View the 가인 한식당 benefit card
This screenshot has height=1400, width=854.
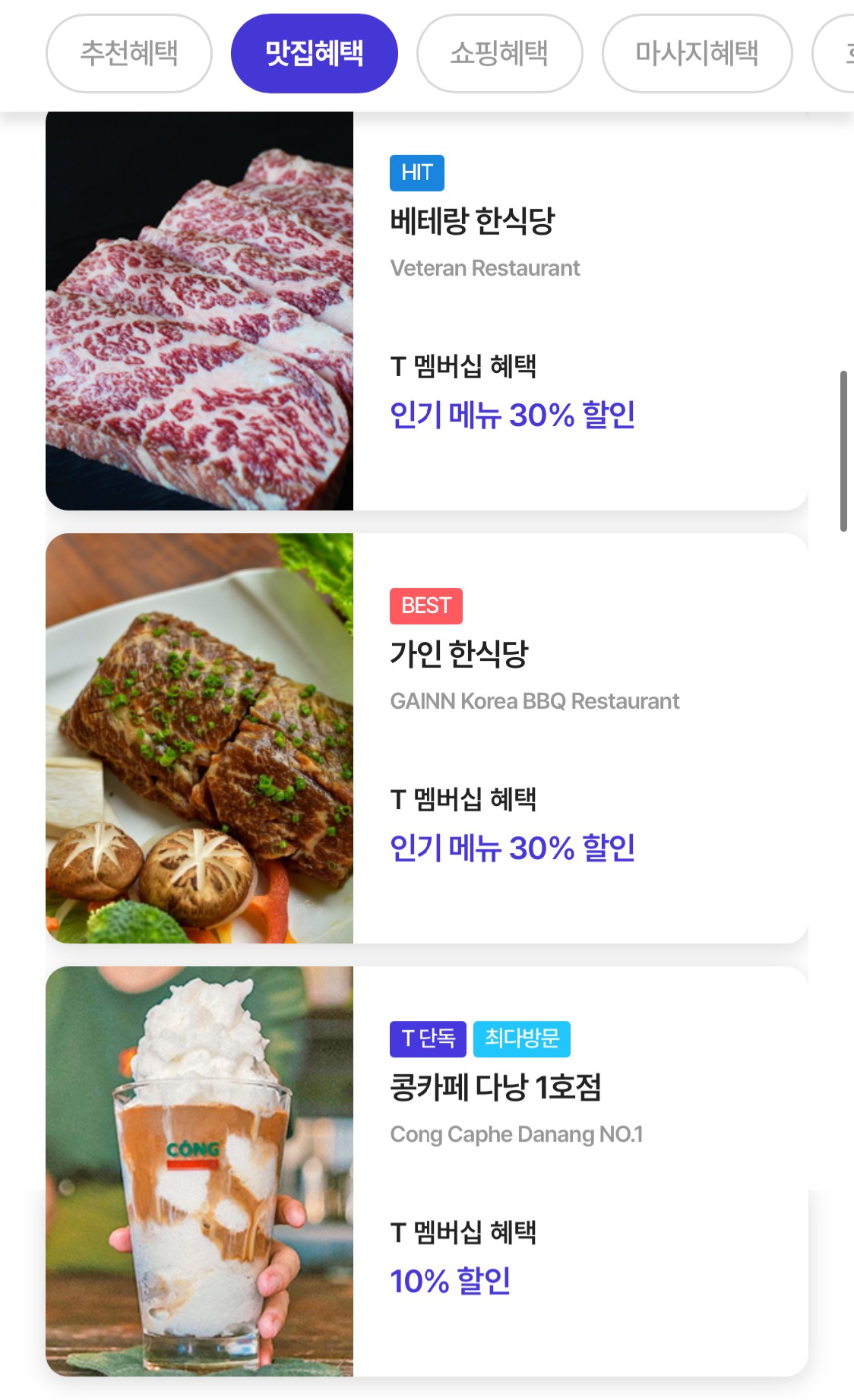click(x=426, y=738)
